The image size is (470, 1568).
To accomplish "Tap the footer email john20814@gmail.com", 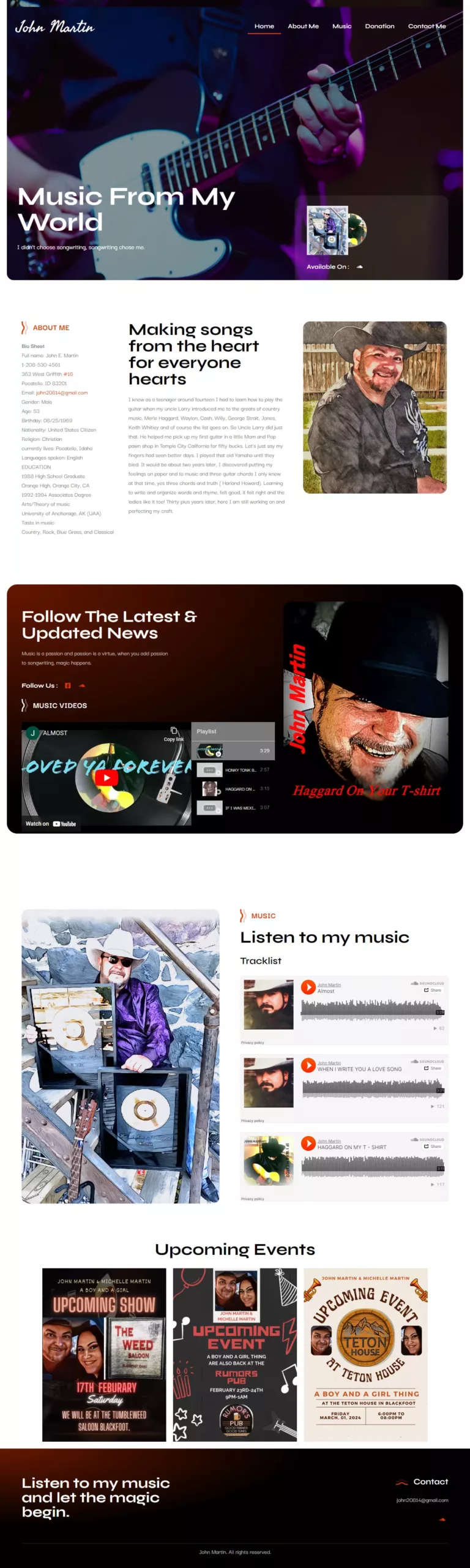I will coord(422,1500).
